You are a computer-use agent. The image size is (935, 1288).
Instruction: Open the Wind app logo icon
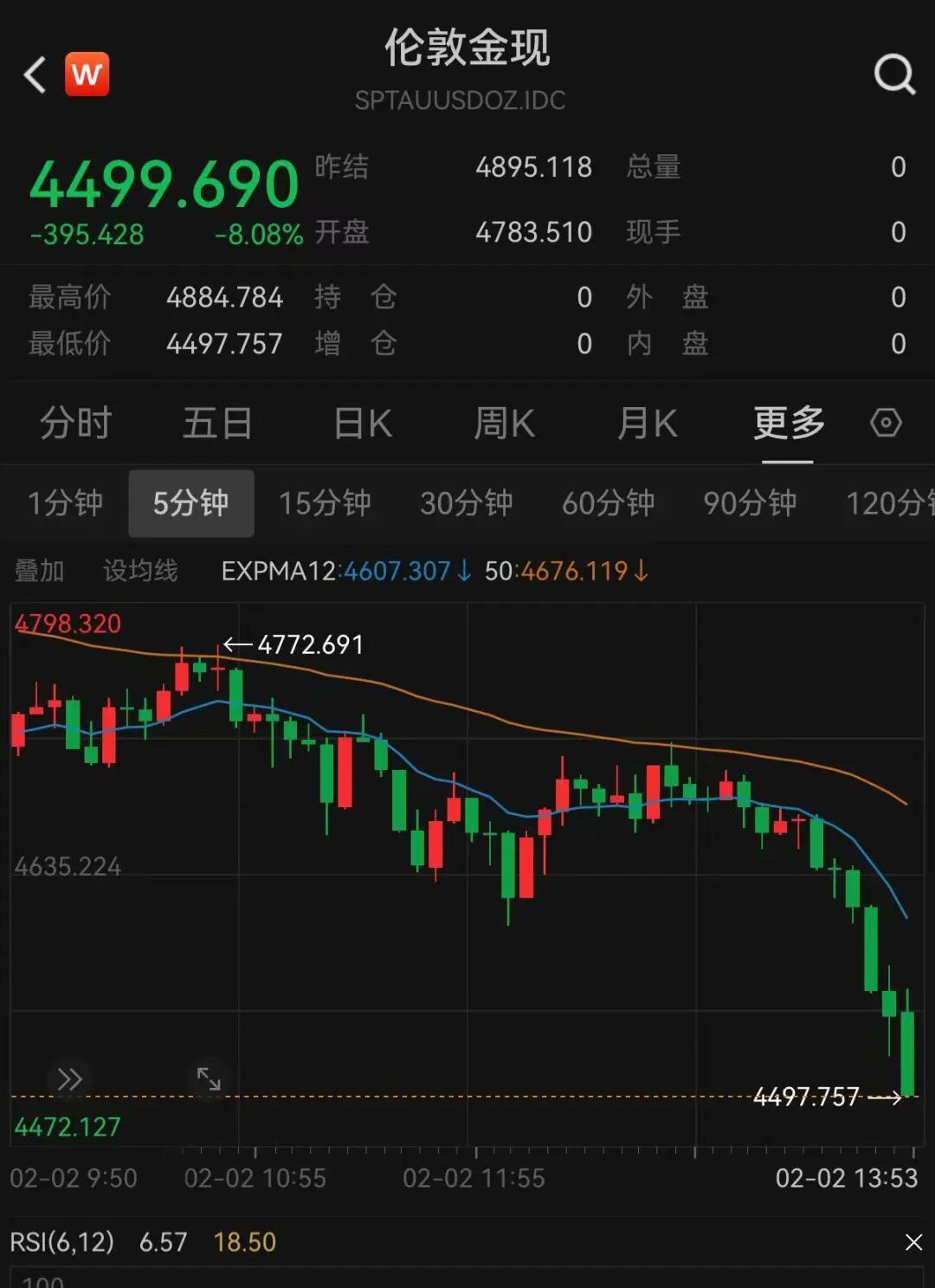87,74
